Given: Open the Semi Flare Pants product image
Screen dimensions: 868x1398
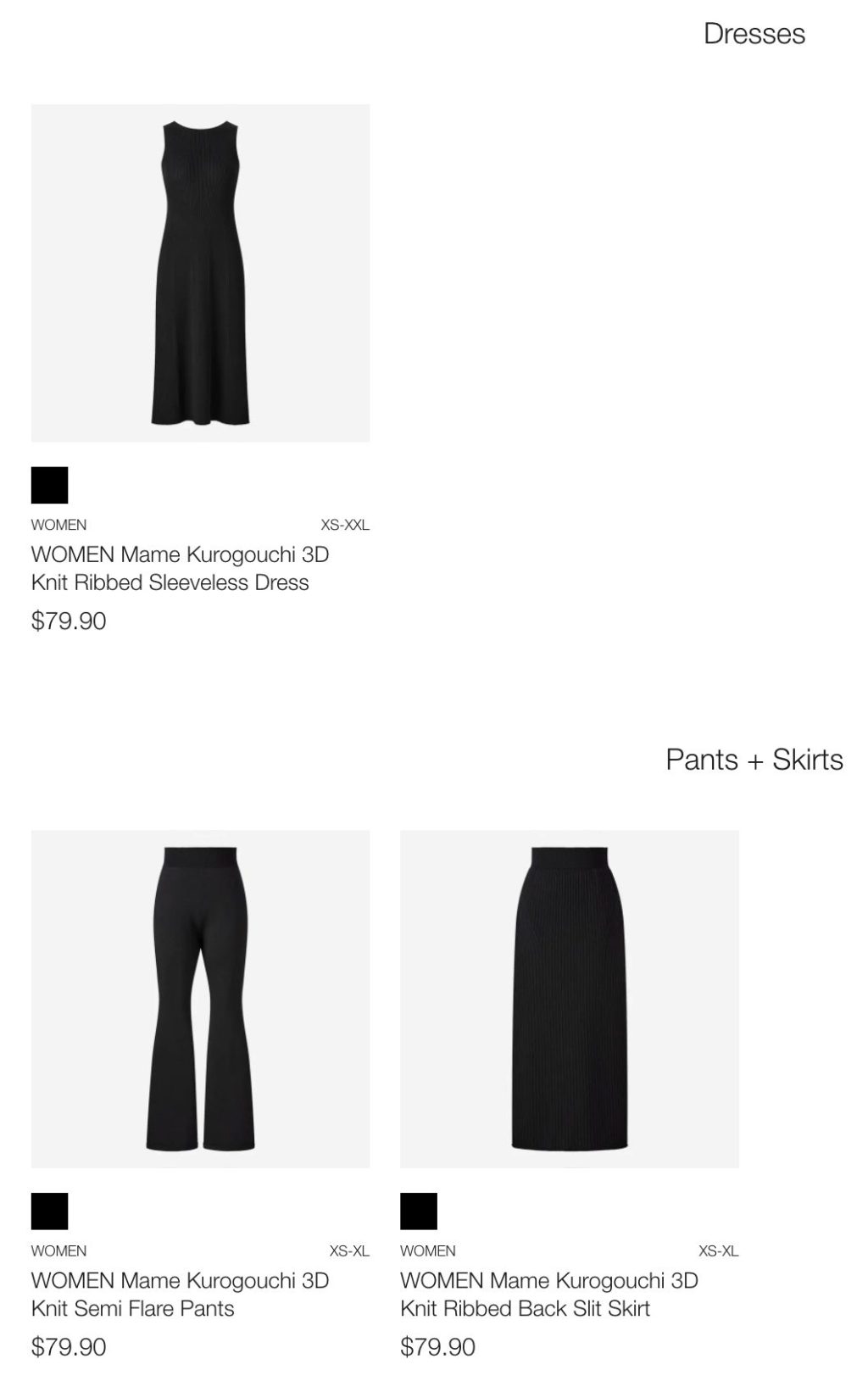Looking at the screenshot, I should (x=200, y=999).
